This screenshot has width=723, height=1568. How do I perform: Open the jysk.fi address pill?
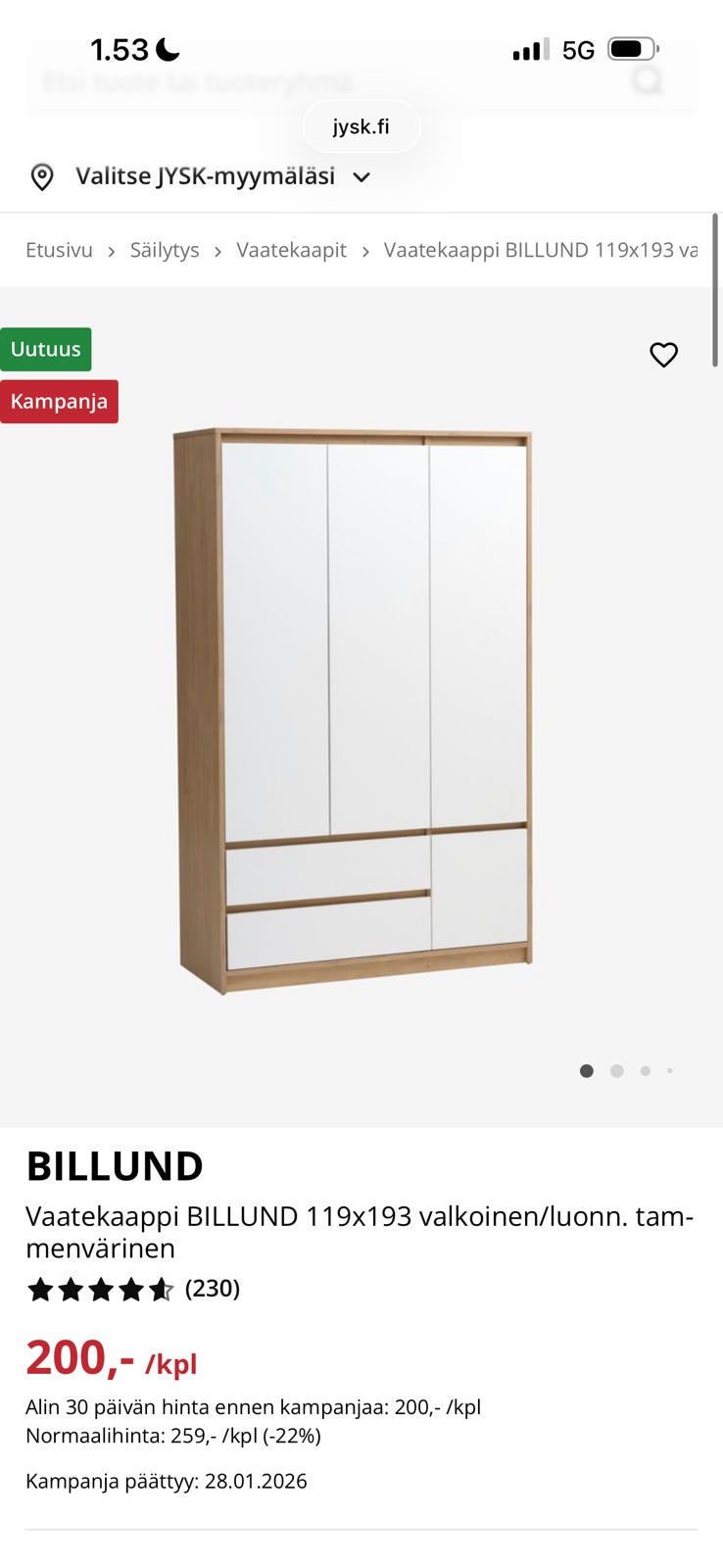pyautogui.click(x=361, y=126)
